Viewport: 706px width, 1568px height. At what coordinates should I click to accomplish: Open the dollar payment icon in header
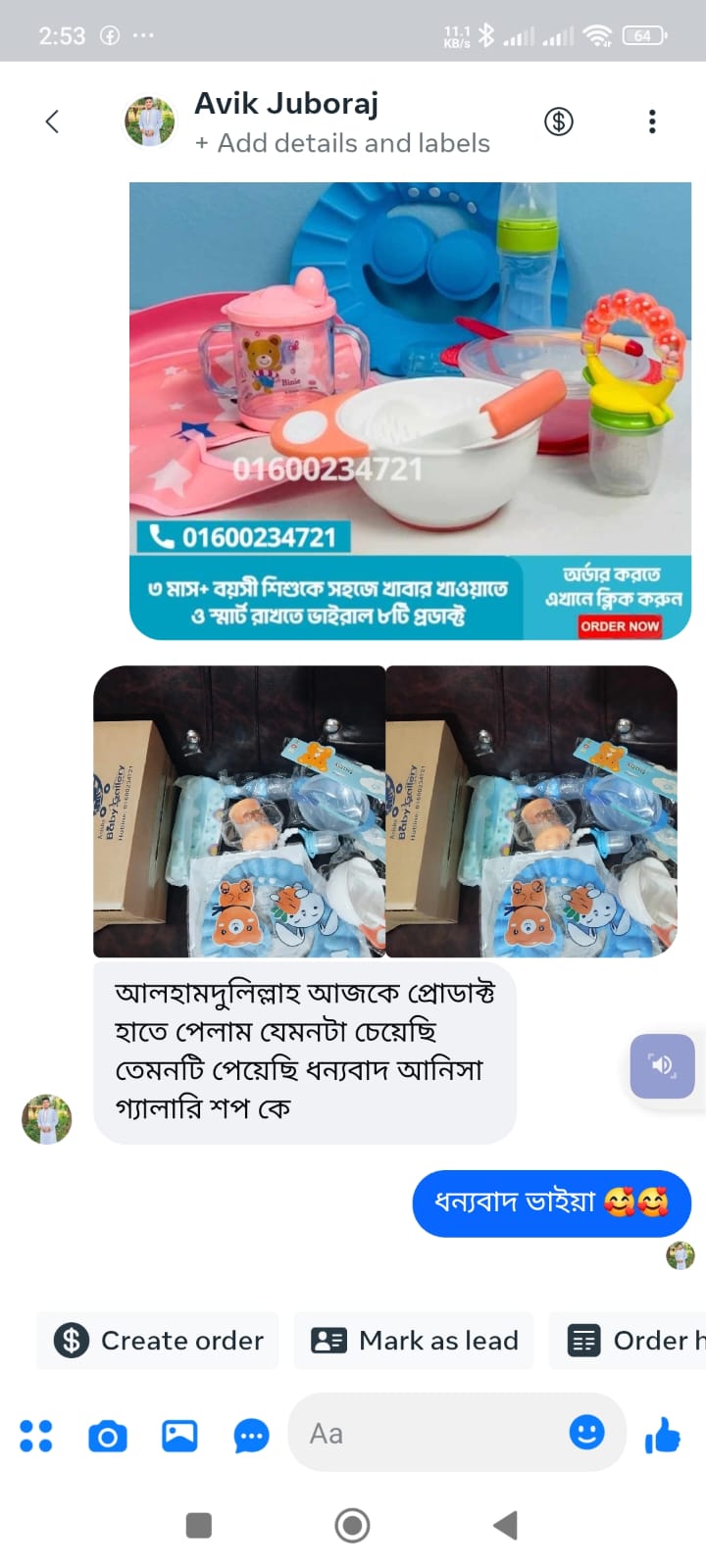559,122
